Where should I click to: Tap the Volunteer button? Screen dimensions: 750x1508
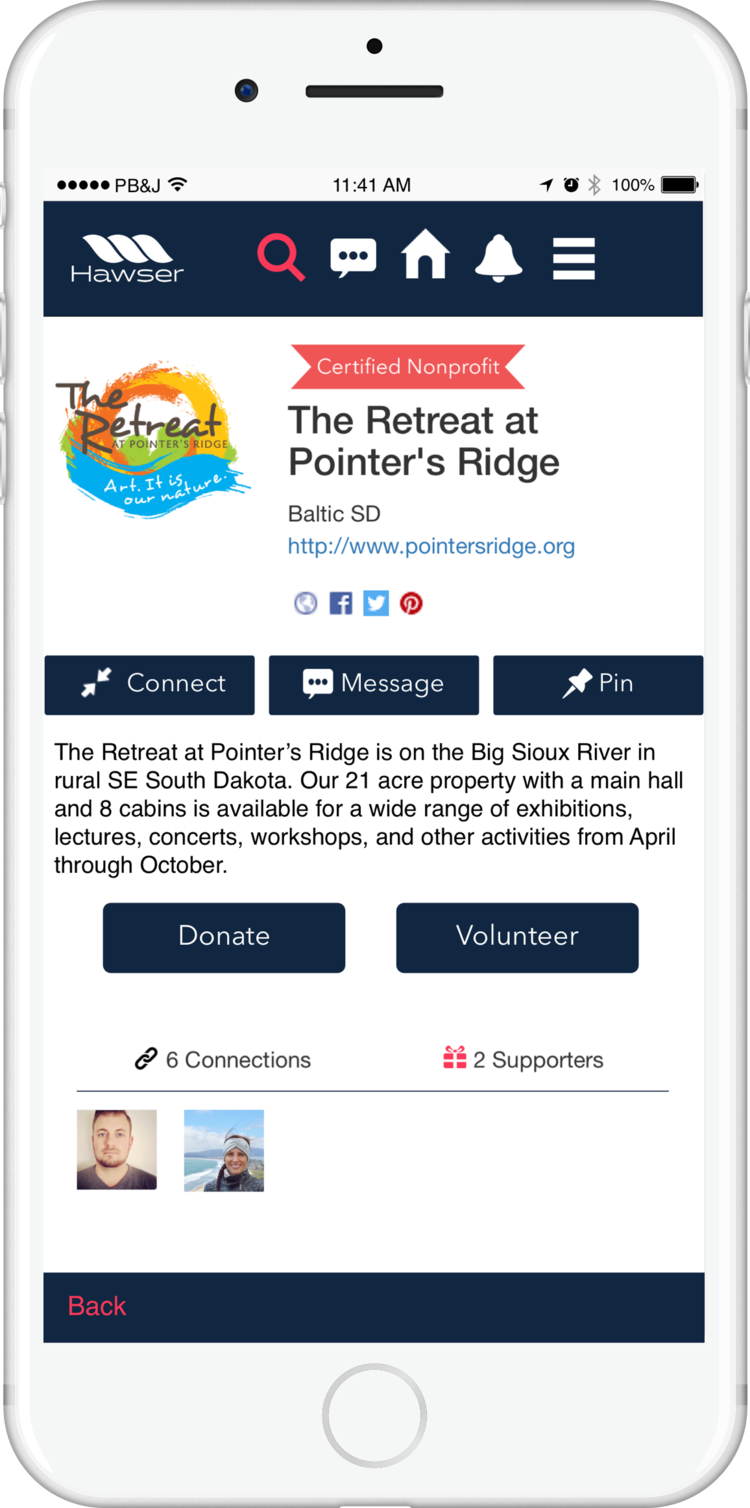point(517,937)
